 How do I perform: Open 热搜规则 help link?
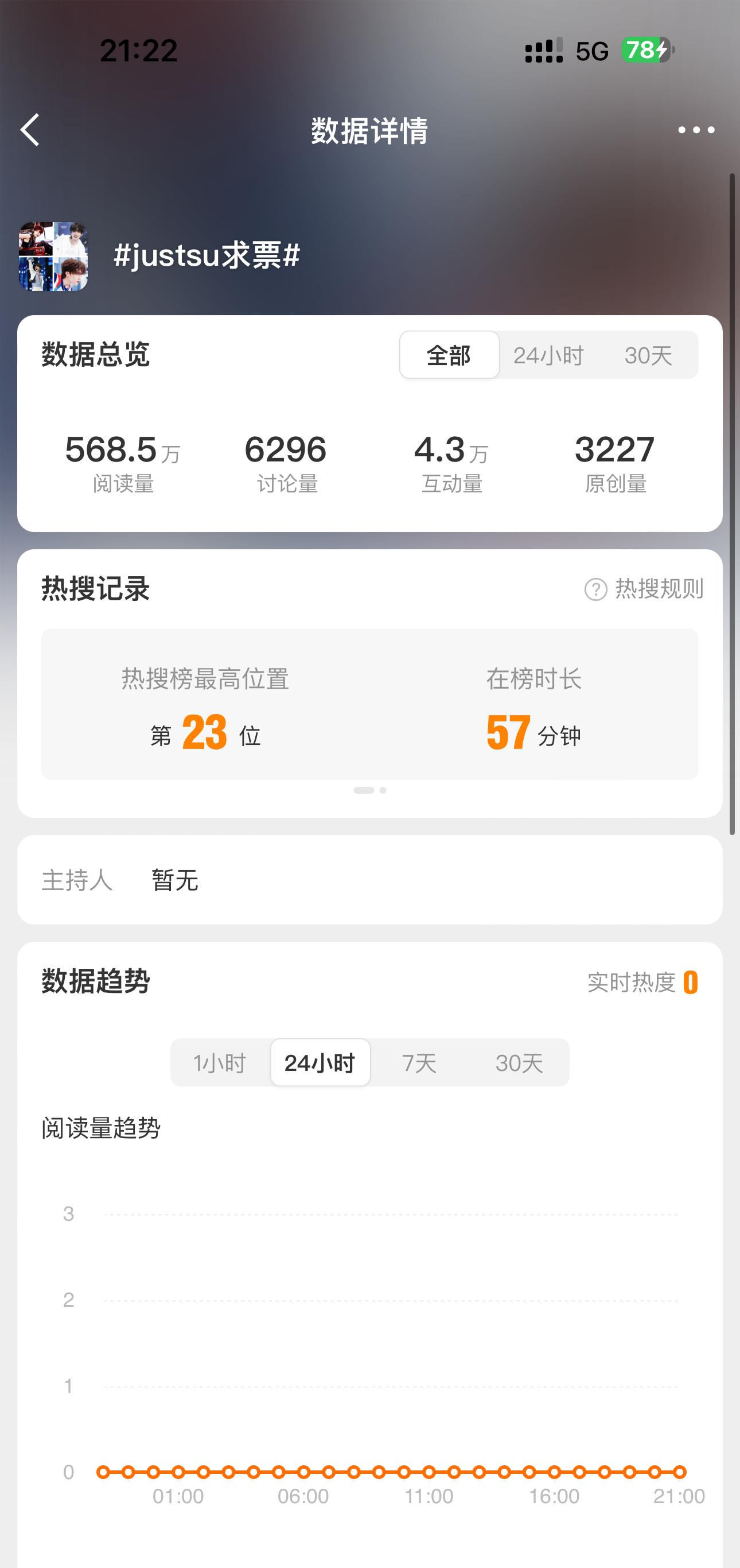point(644,589)
